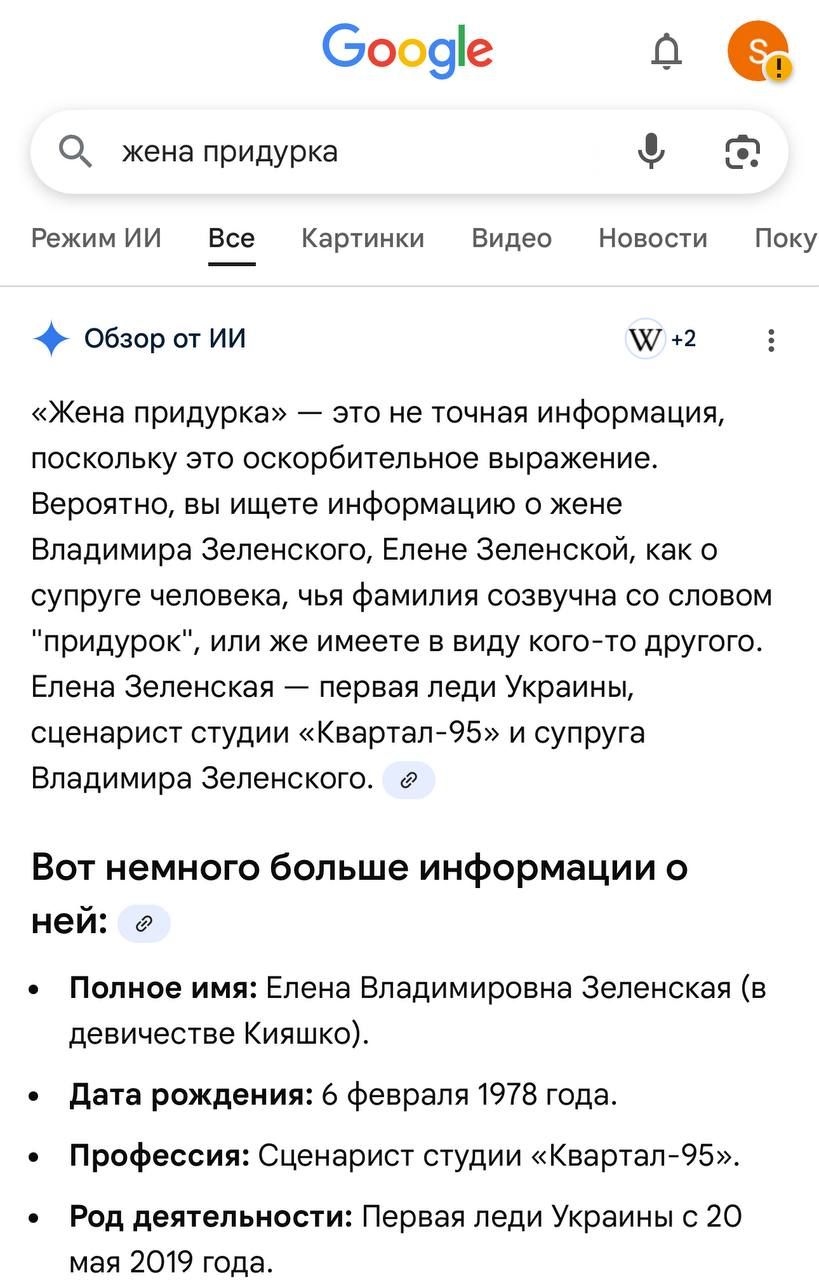
Task: Select the Режим ИИ mode
Action: [x=96, y=238]
